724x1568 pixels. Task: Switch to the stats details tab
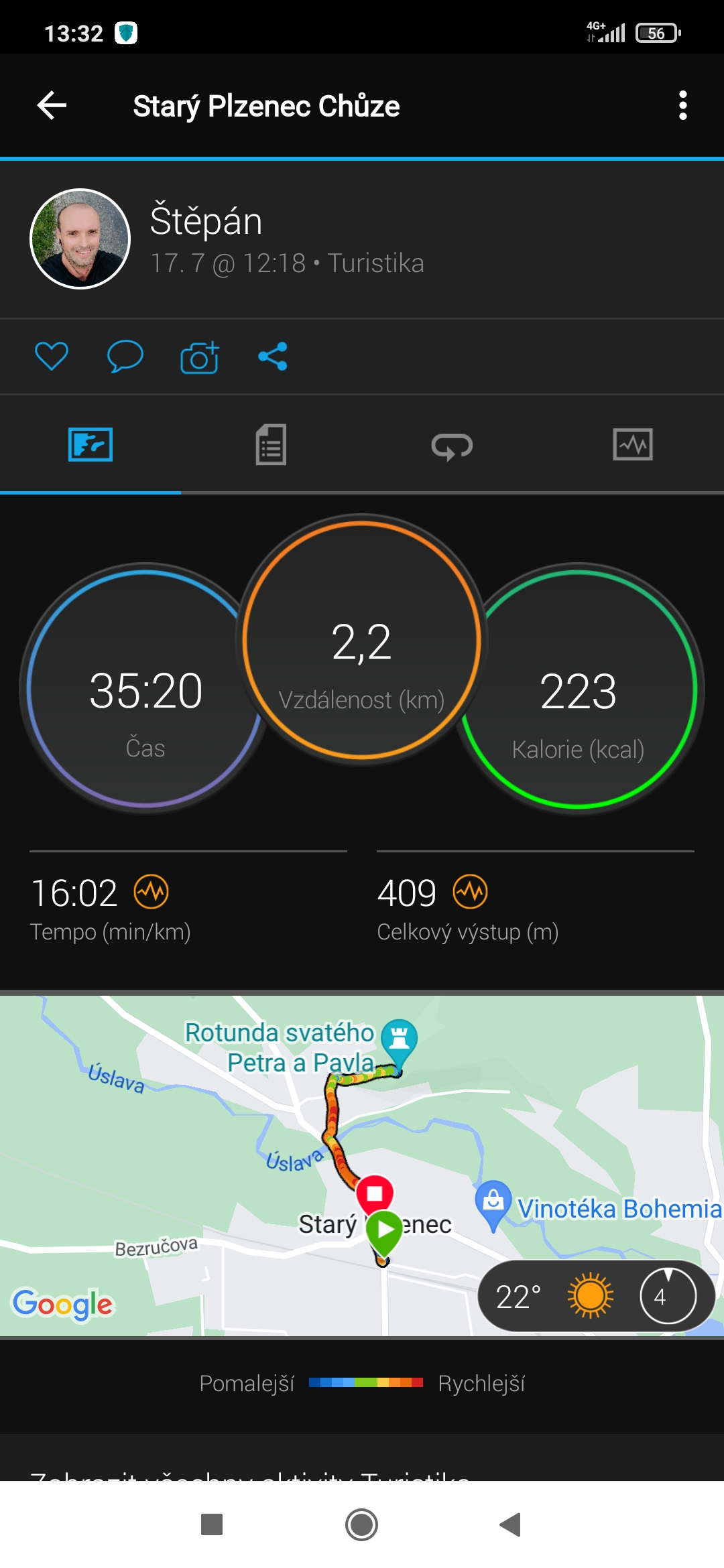click(x=271, y=444)
